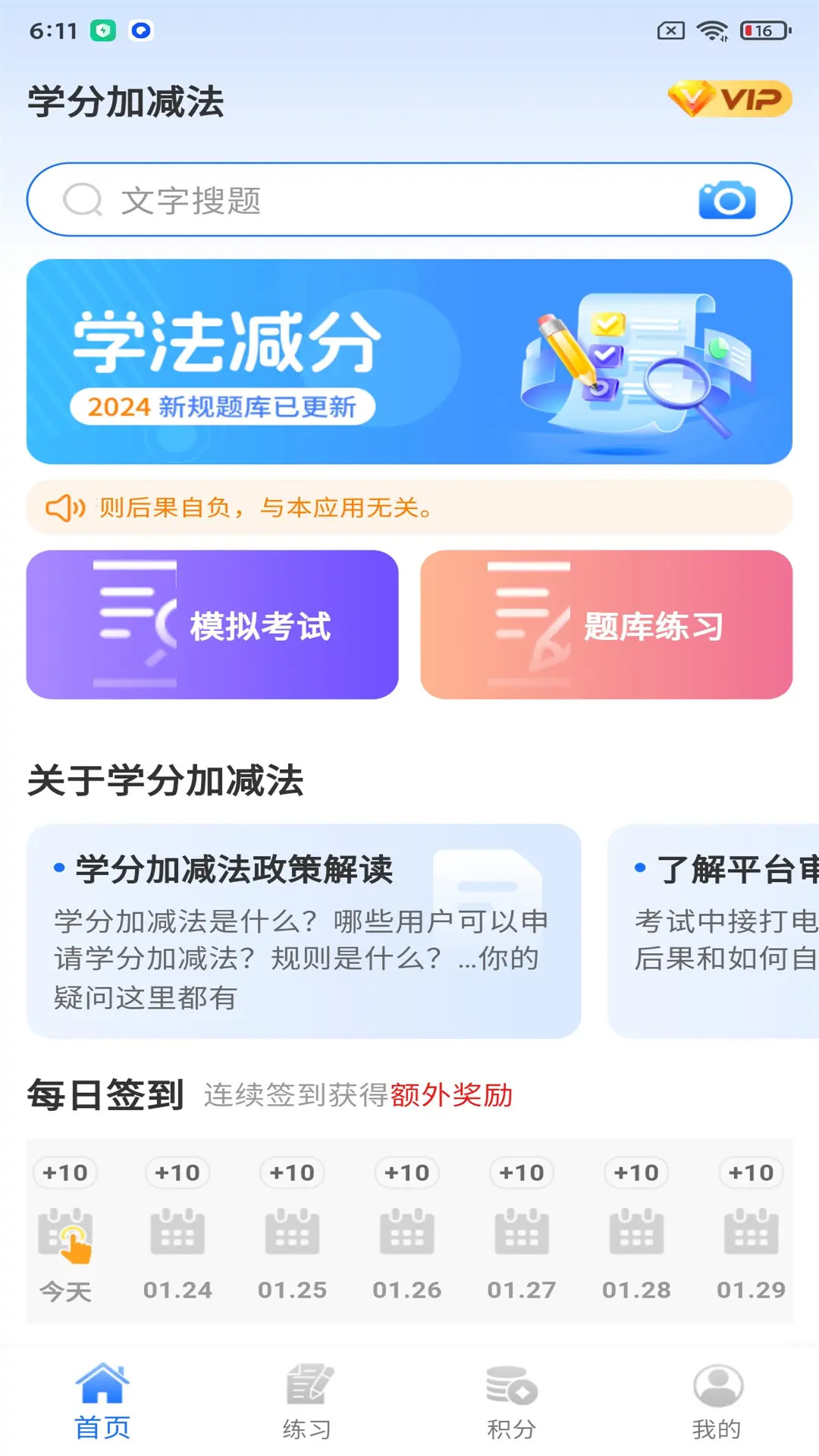Start 模拟考试 mock exam
The height and width of the screenshot is (1456, 819).
213,625
